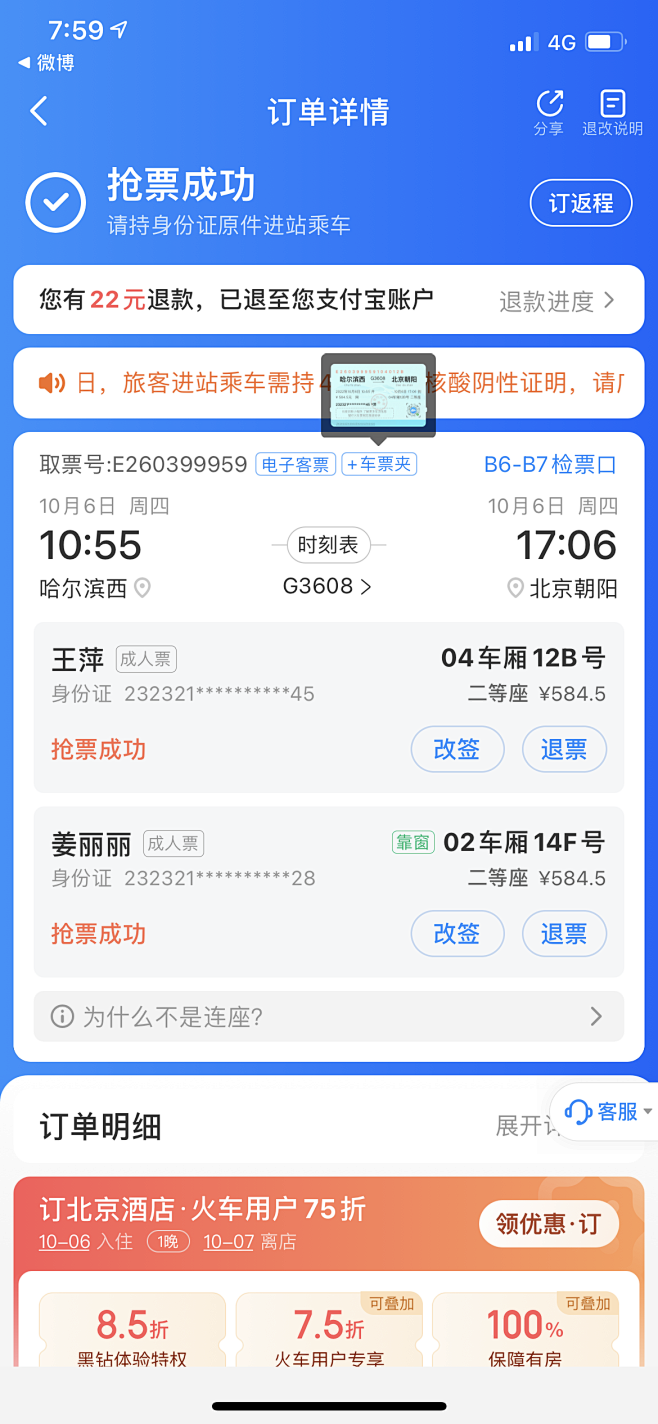Tap 改签 for 王萍's ticket
The image size is (658, 1424).
pos(457,750)
